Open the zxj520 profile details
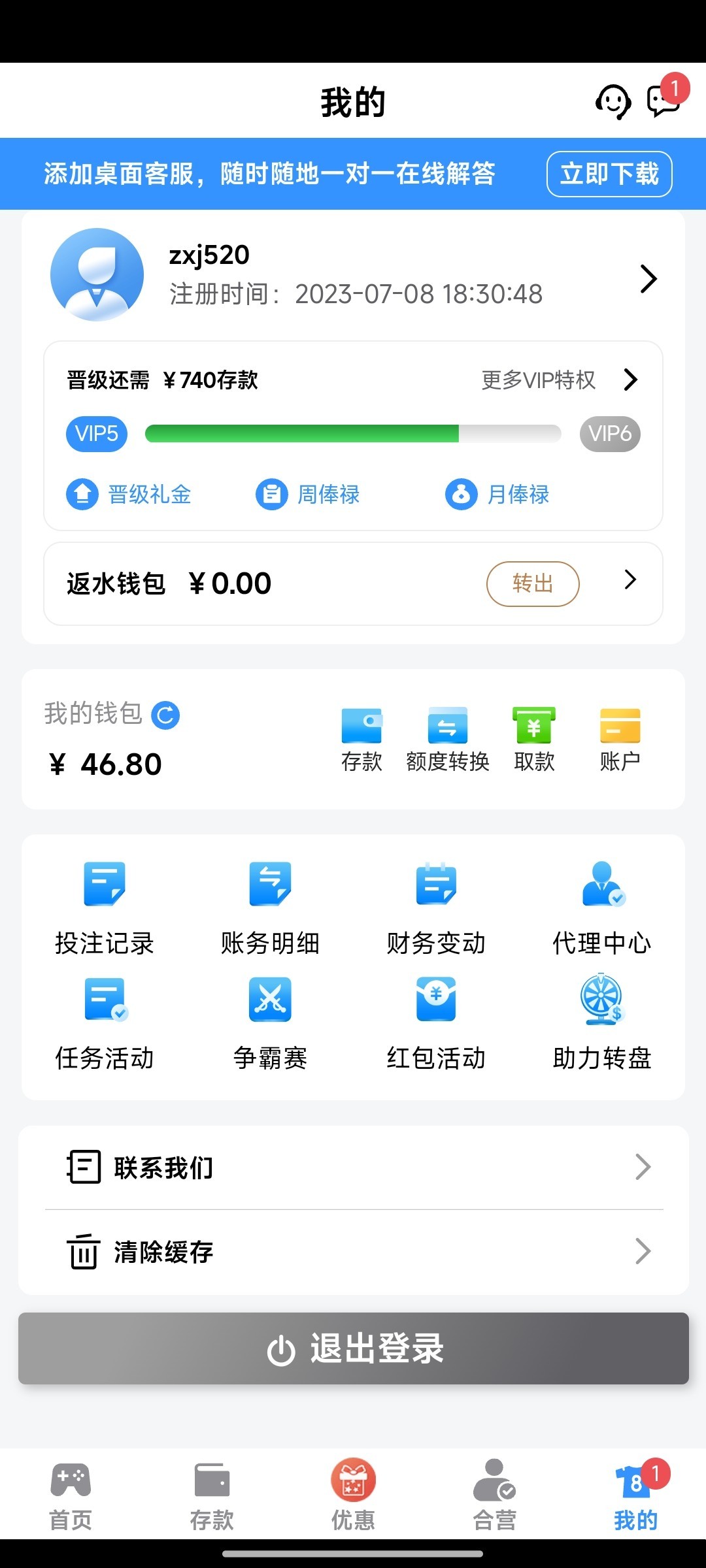Image resolution: width=706 pixels, height=1568 pixels. click(x=353, y=275)
